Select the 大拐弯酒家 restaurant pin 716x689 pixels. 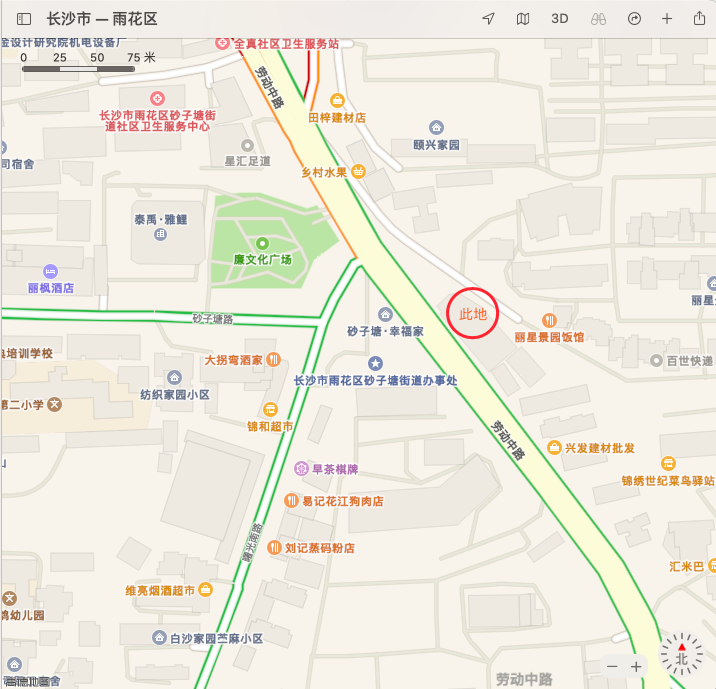(x=273, y=359)
